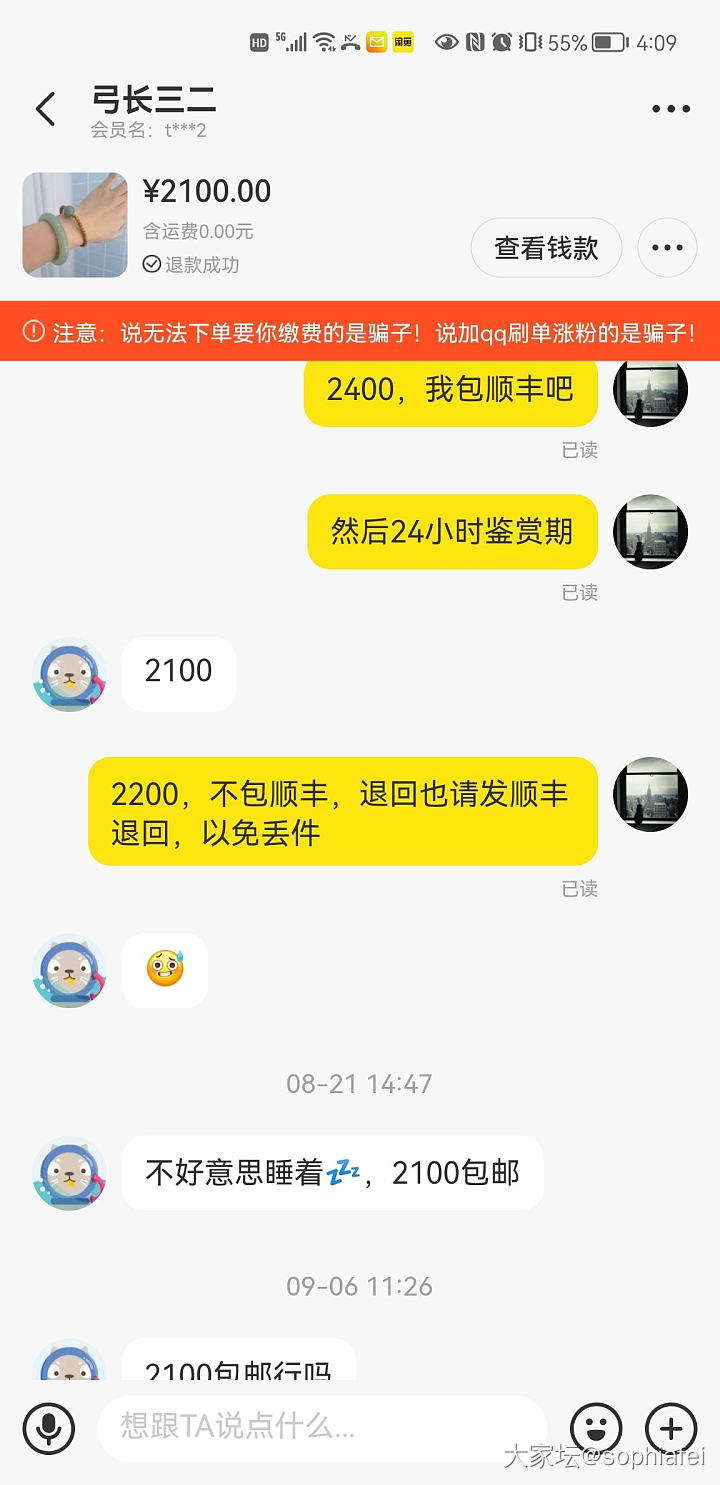Tap the 查看钱款 button
This screenshot has width=720, height=1485.
(x=546, y=248)
